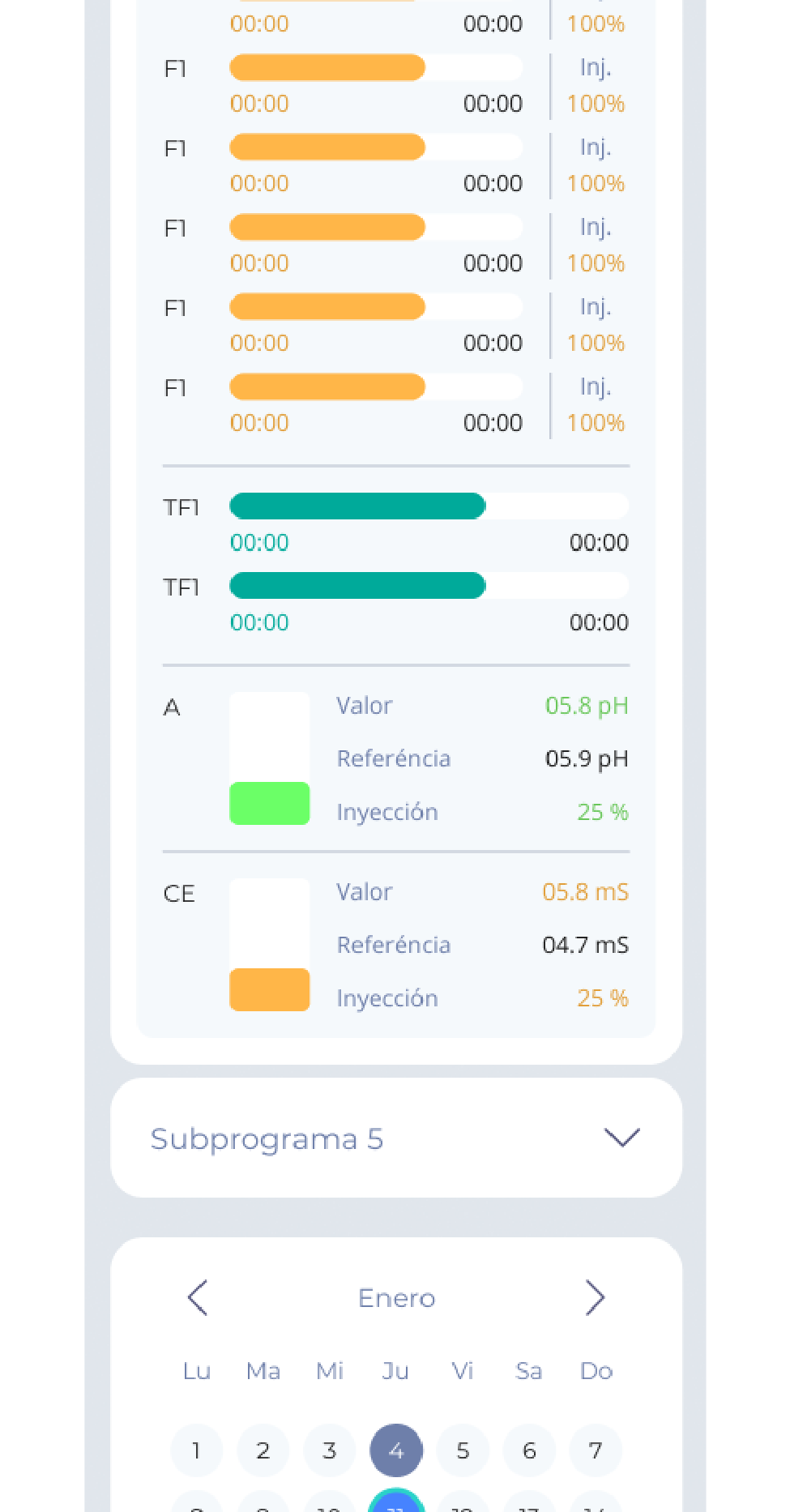Expand the Subprograma 5 section
790x1512 pixels.
click(395, 1138)
